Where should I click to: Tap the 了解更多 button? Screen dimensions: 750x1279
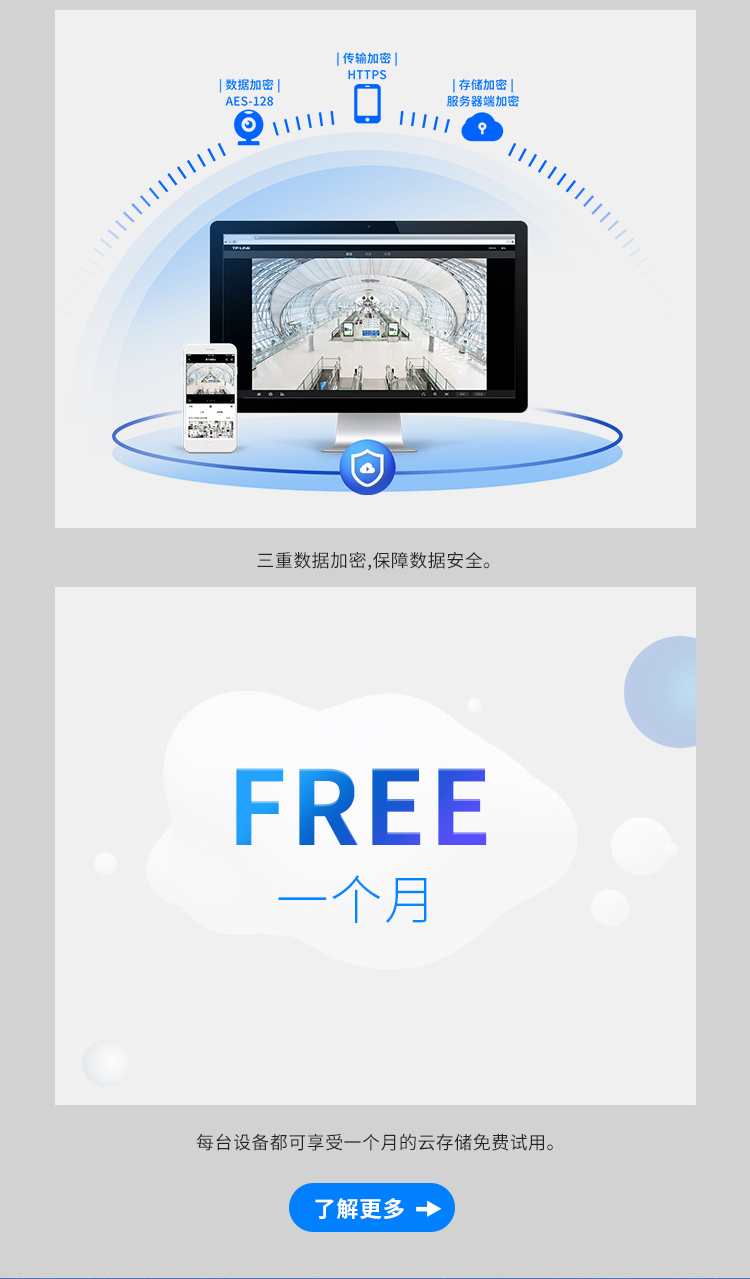pos(372,1208)
